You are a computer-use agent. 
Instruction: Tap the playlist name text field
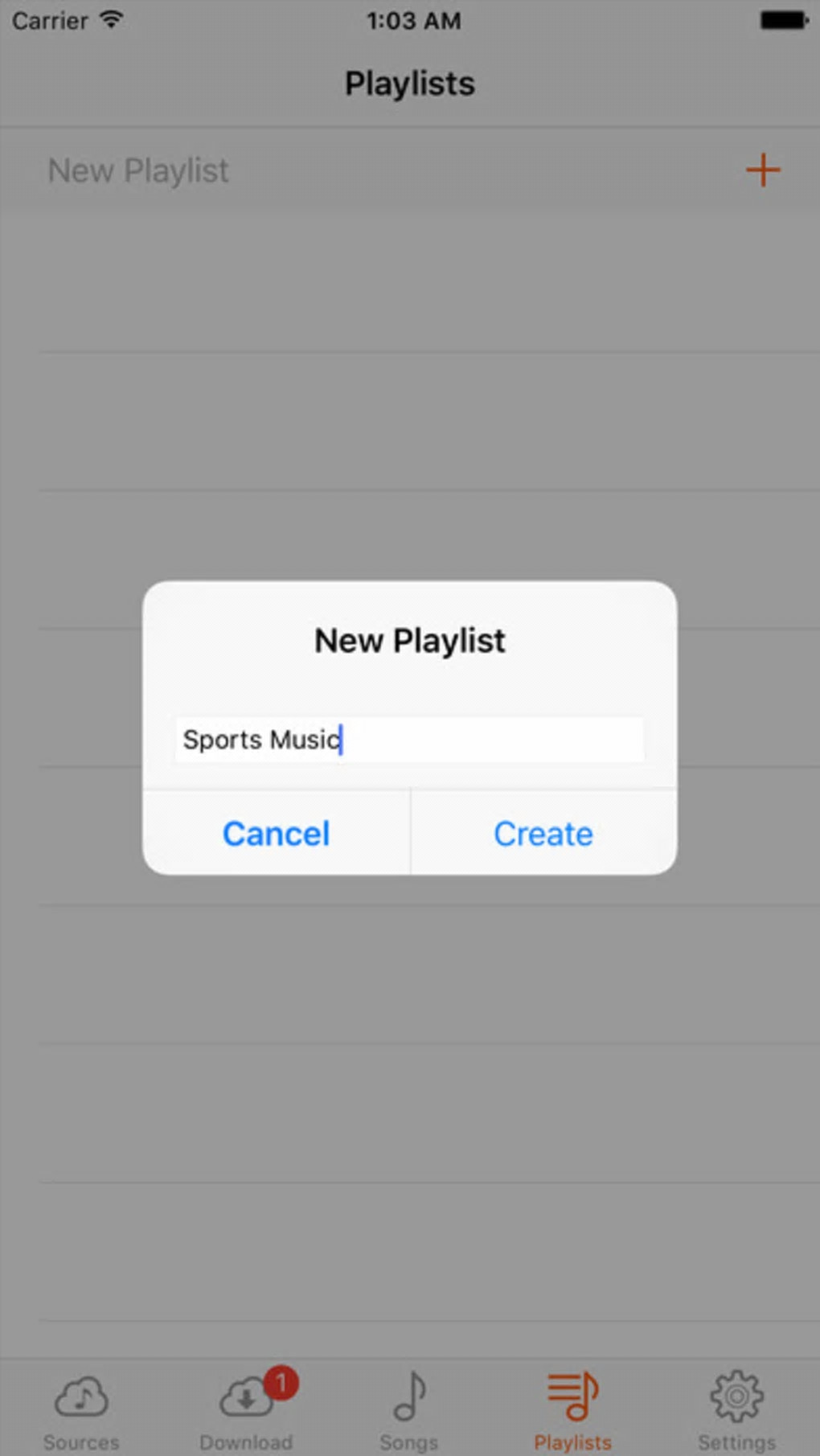(409, 739)
